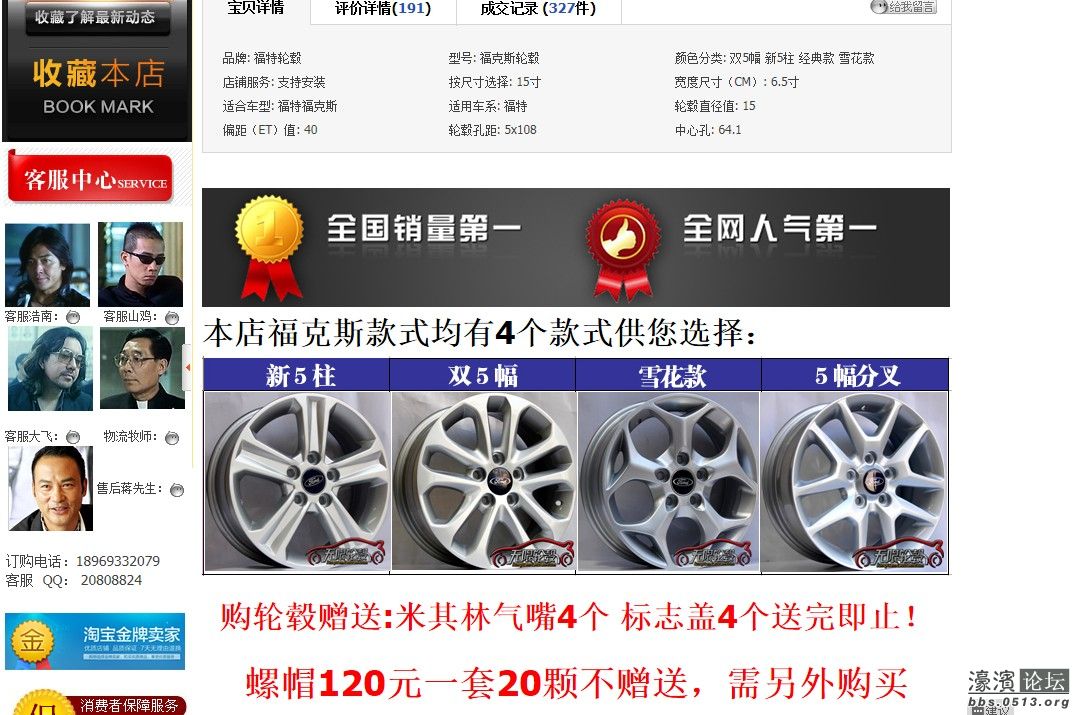1081x715 pixels.
Task: Open the 评价详情 reviews tab
Action: click(382, 9)
